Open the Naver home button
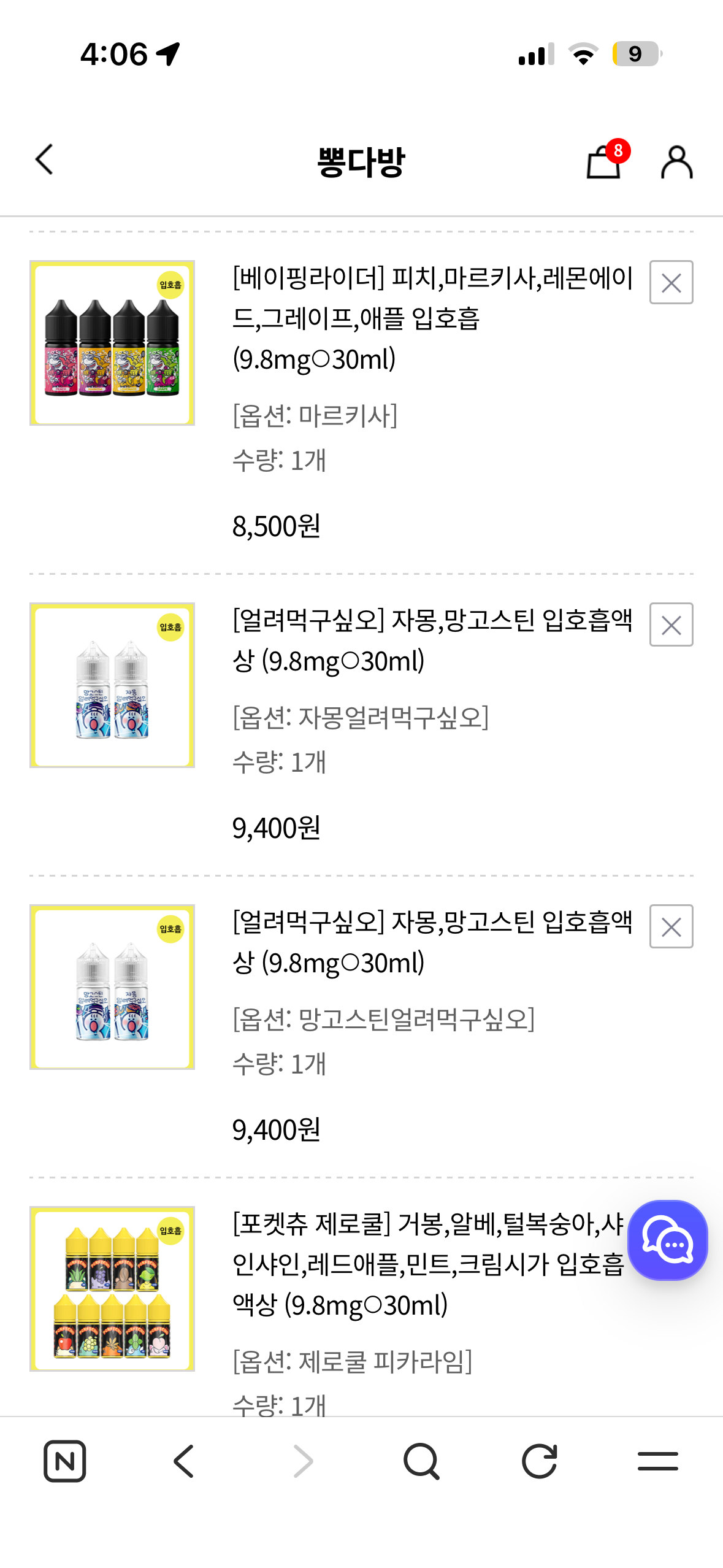The image size is (723, 1568). 64,1461
